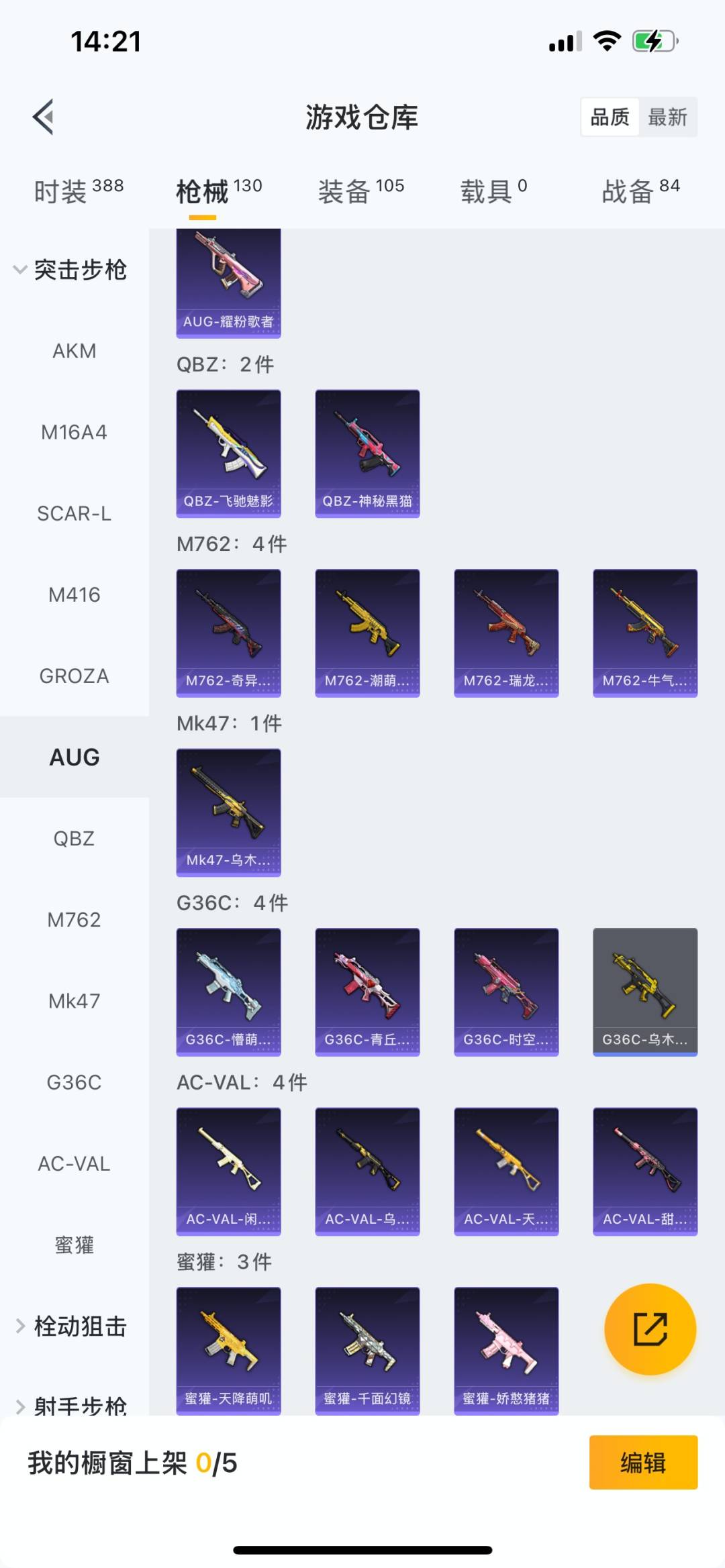Select AKM in the sidebar

(x=74, y=351)
